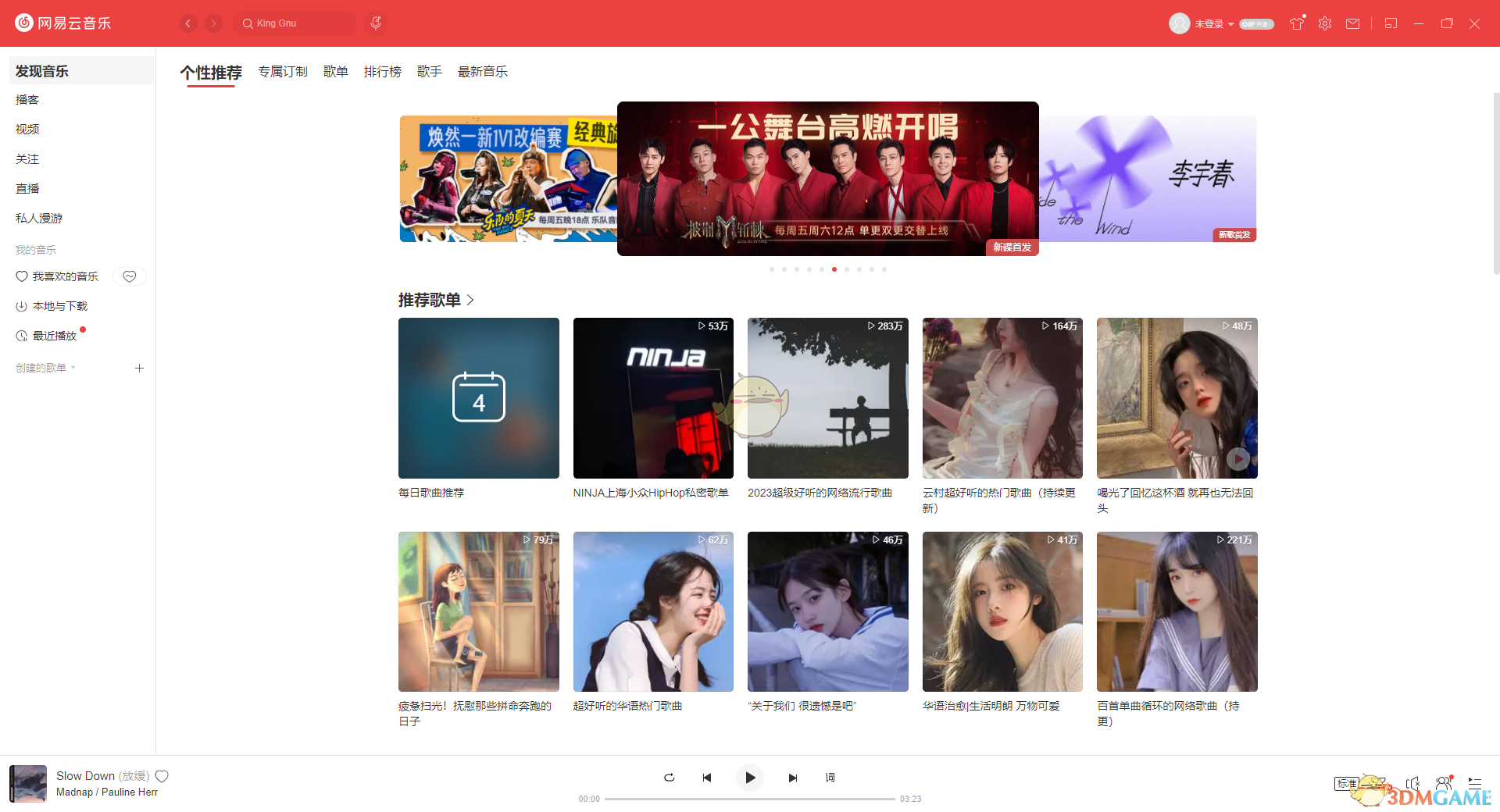Switch to the 最新音乐 tab
Screen dimensions: 1500x812
pyautogui.click(x=482, y=72)
